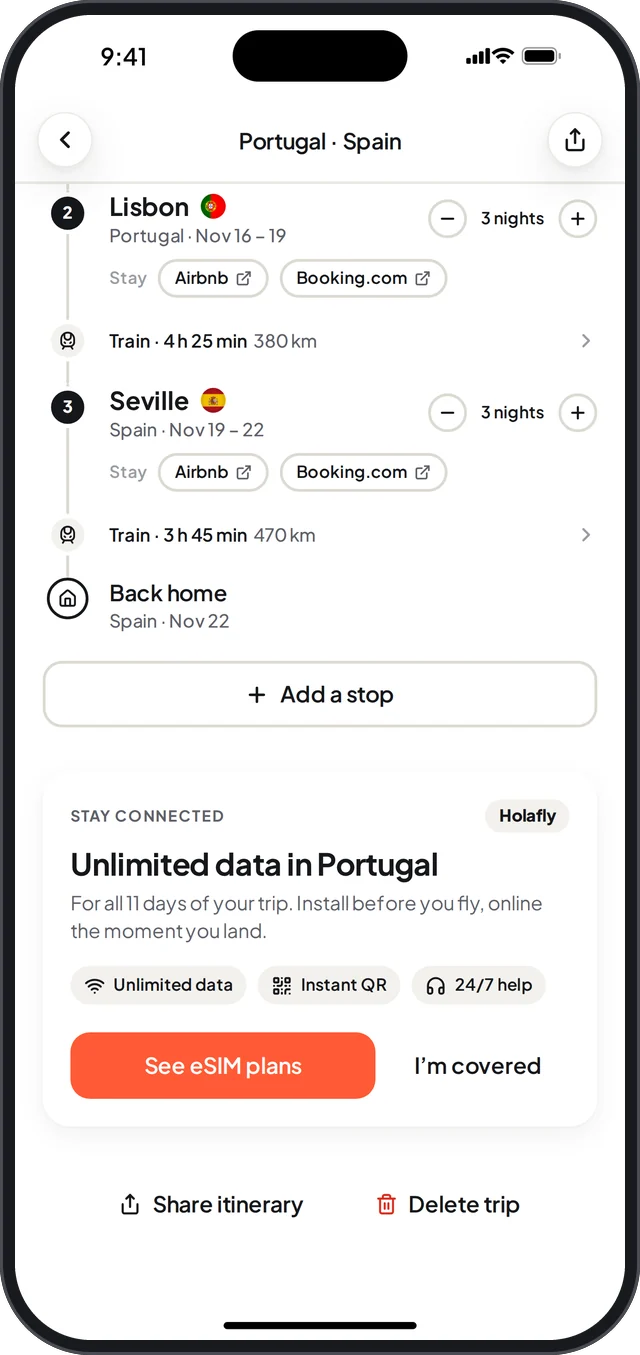Tap the share icon in the header
This screenshot has height=1355, width=640.
pos(575,141)
